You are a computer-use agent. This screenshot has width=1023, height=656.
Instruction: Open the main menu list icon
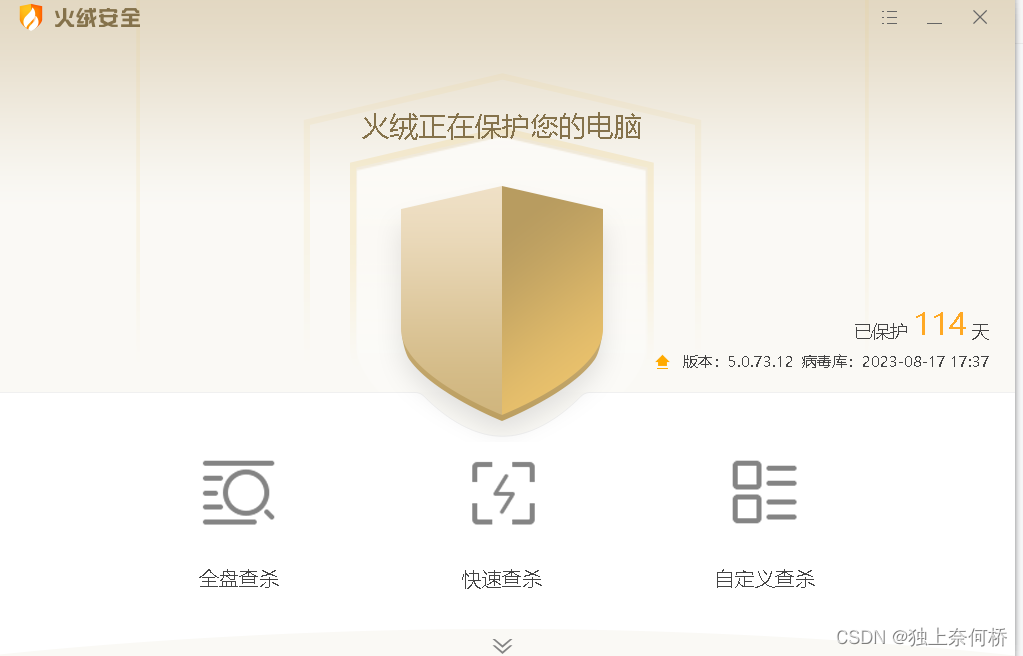point(889,18)
